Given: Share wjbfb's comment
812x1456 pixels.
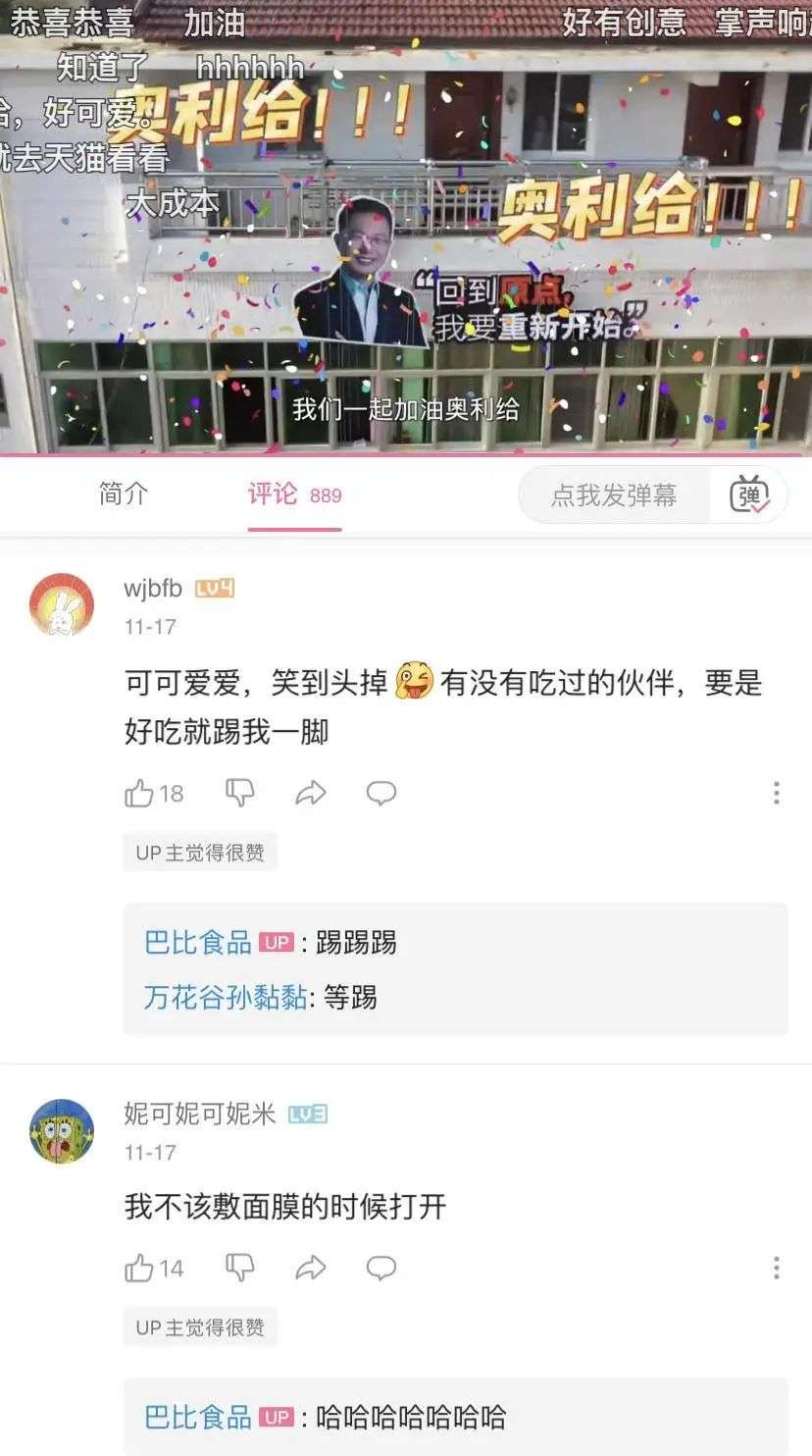Looking at the screenshot, I should [x=311, y=794].
